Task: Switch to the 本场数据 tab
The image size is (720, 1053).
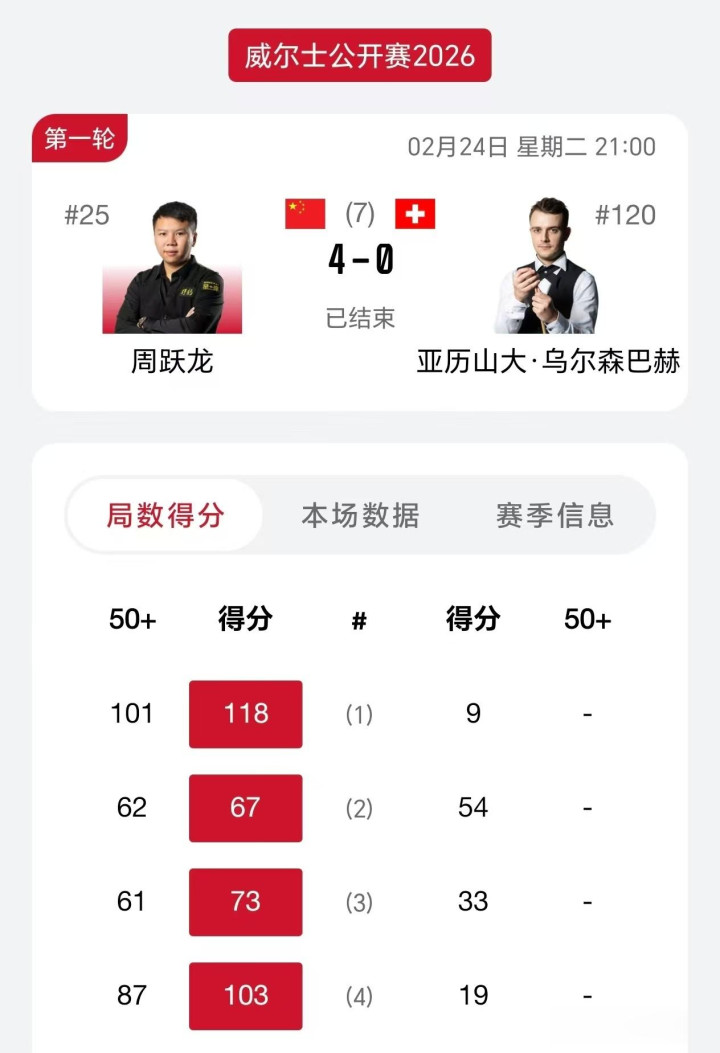Action: 360,516
